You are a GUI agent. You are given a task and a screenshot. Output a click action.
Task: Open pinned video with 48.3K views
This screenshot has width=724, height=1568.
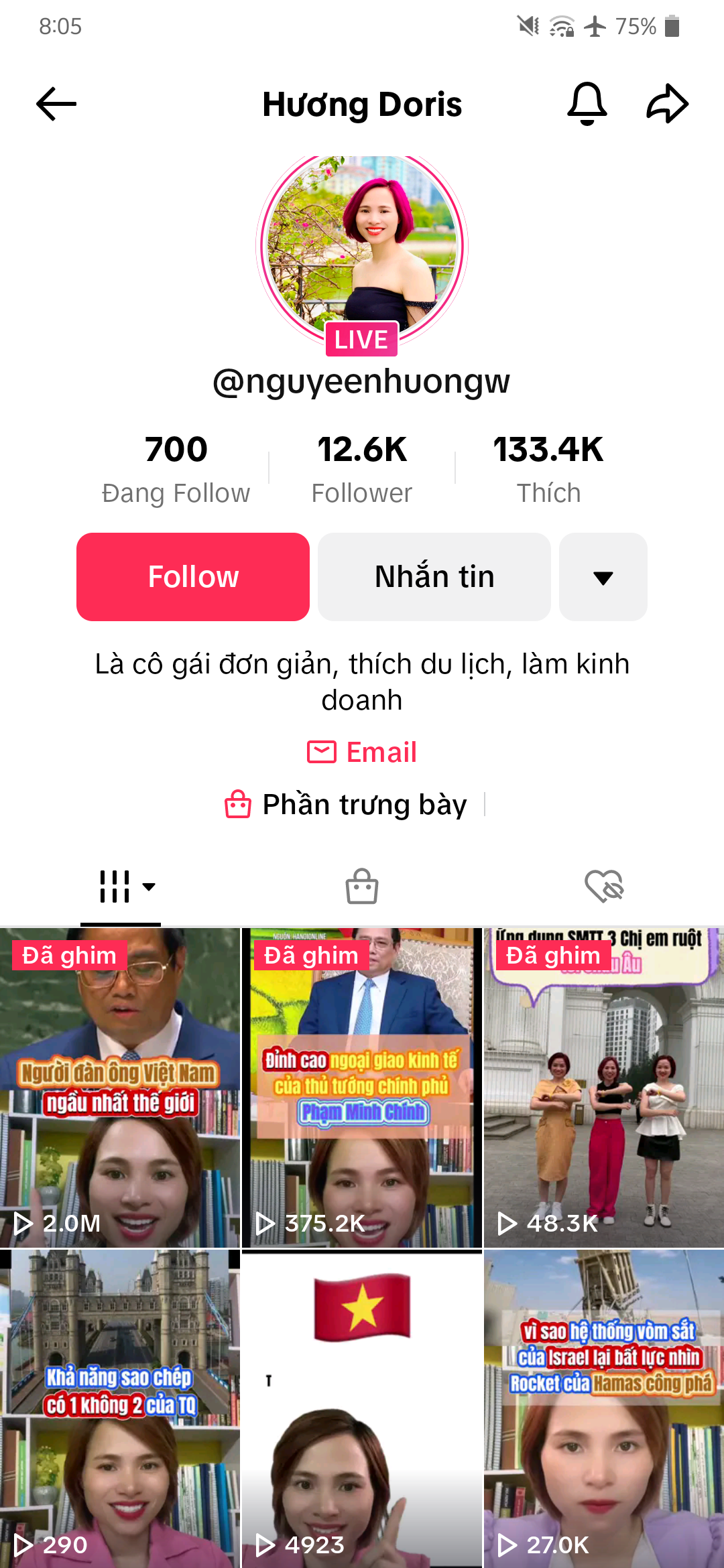pyautogui.click(x=603, y=1087)
